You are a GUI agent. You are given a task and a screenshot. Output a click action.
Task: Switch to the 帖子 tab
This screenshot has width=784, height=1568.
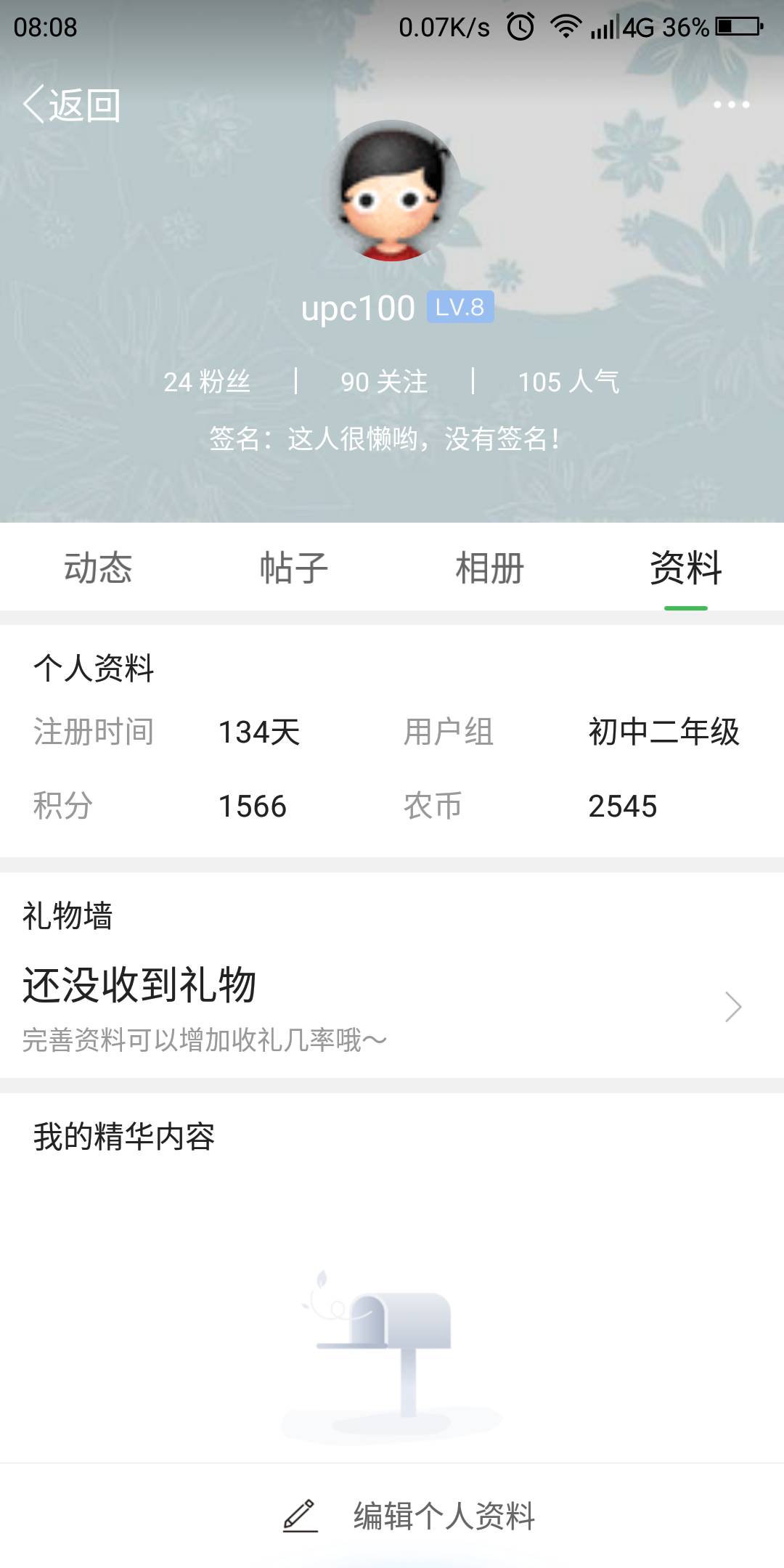(x=294, y=568)
